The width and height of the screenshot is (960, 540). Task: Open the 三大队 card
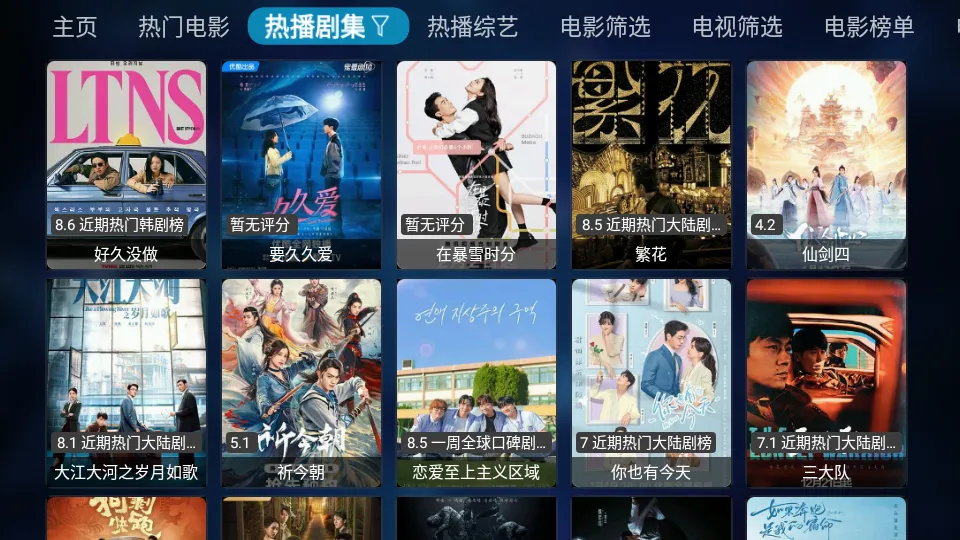click(x=826, y=383)
